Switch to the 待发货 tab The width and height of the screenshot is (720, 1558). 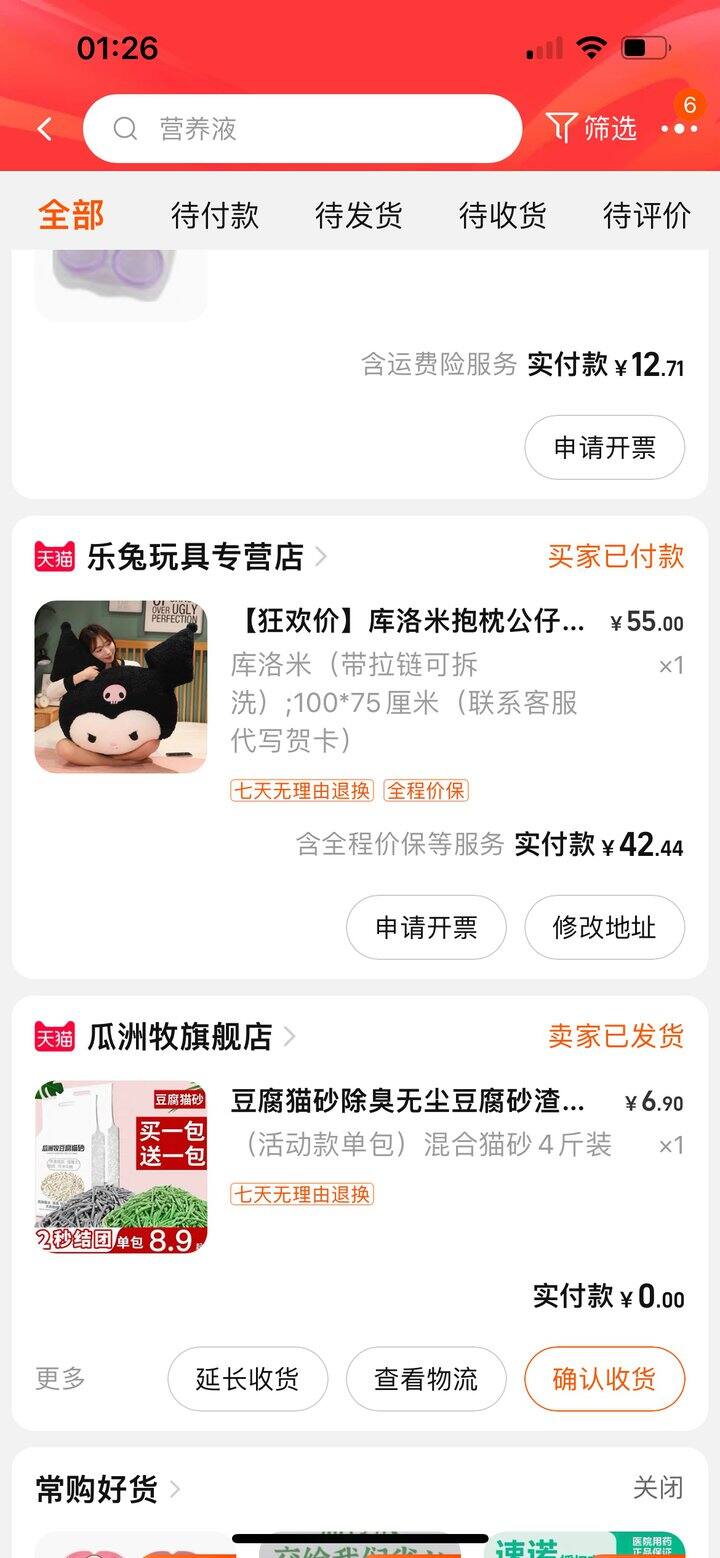(359, 215)
